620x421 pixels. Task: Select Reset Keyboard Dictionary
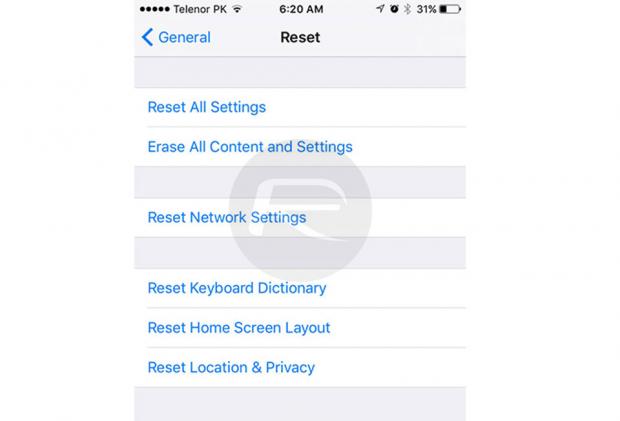[x=237, y=288]
